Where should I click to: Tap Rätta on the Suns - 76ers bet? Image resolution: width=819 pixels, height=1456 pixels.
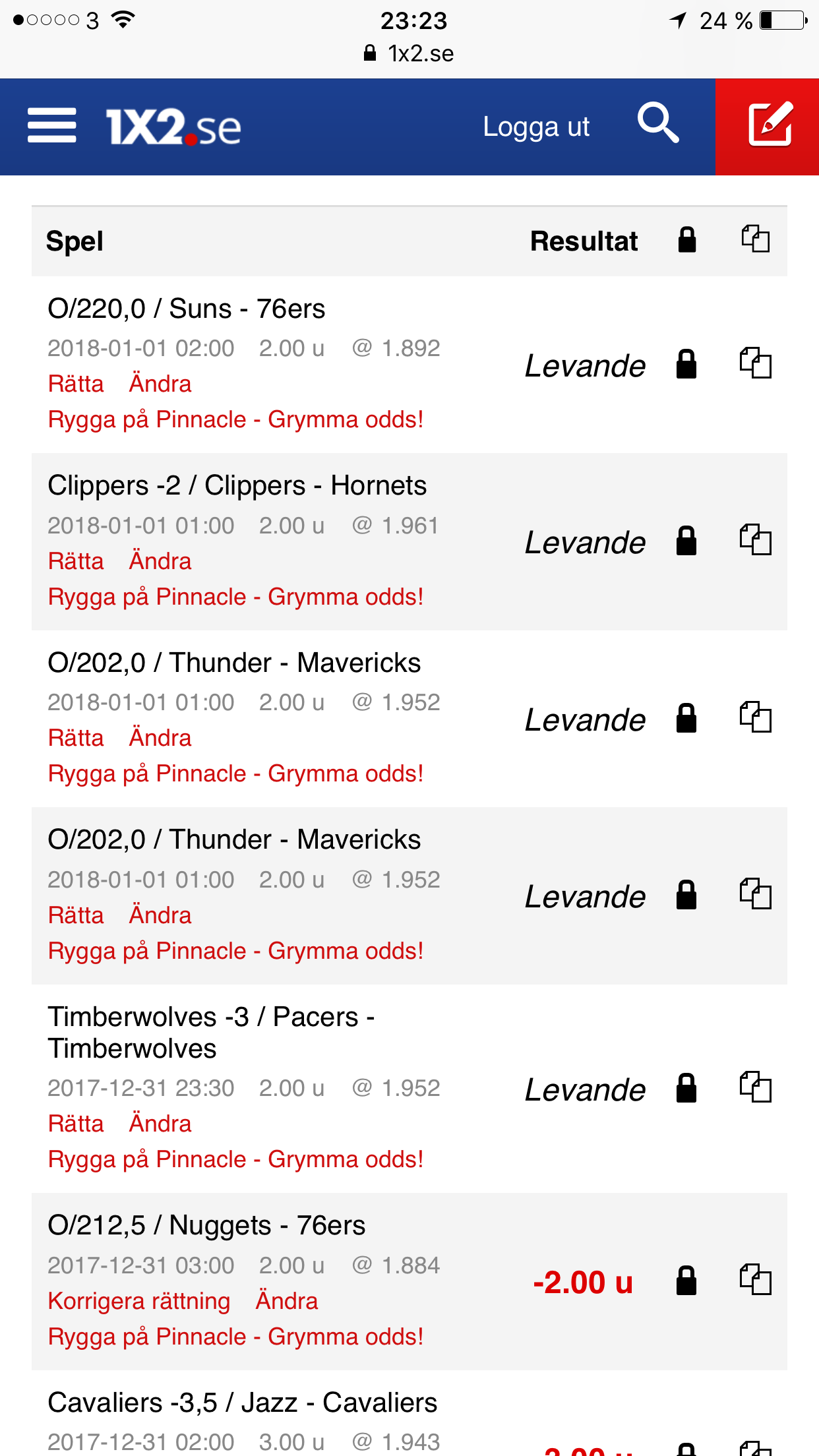tap(76, 384)
